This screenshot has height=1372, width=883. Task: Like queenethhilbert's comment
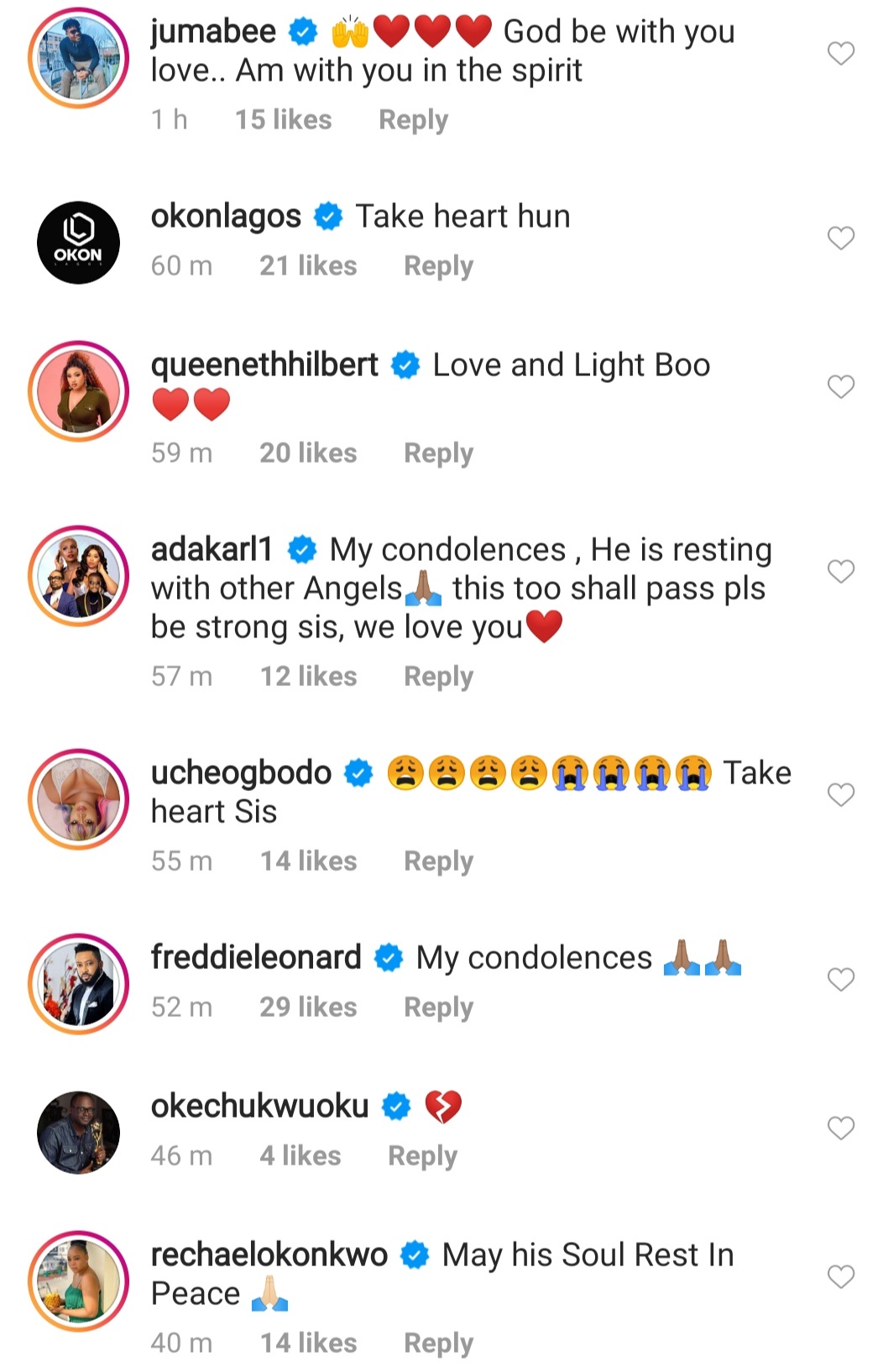840,386
